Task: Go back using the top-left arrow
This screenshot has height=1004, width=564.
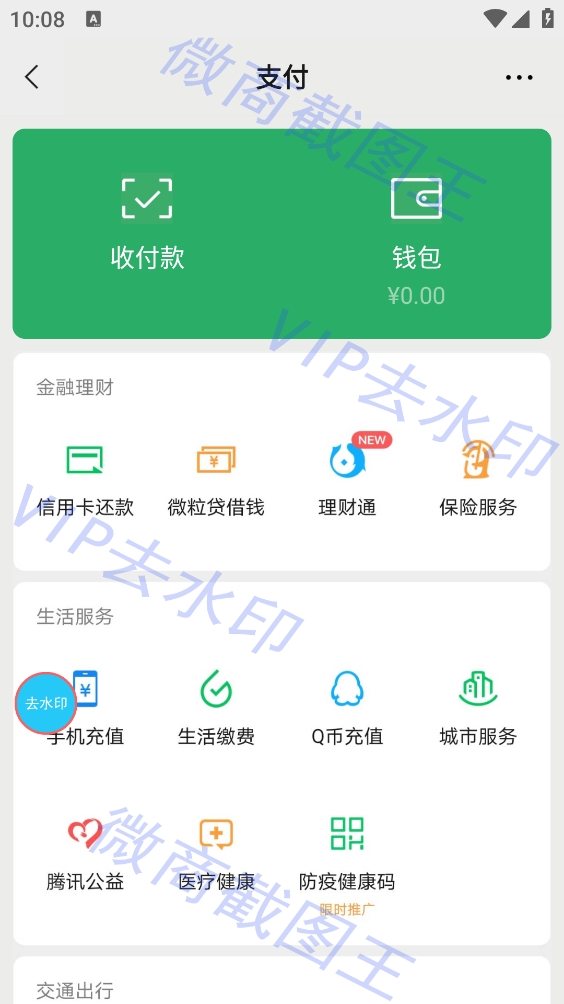Action: 31,77
